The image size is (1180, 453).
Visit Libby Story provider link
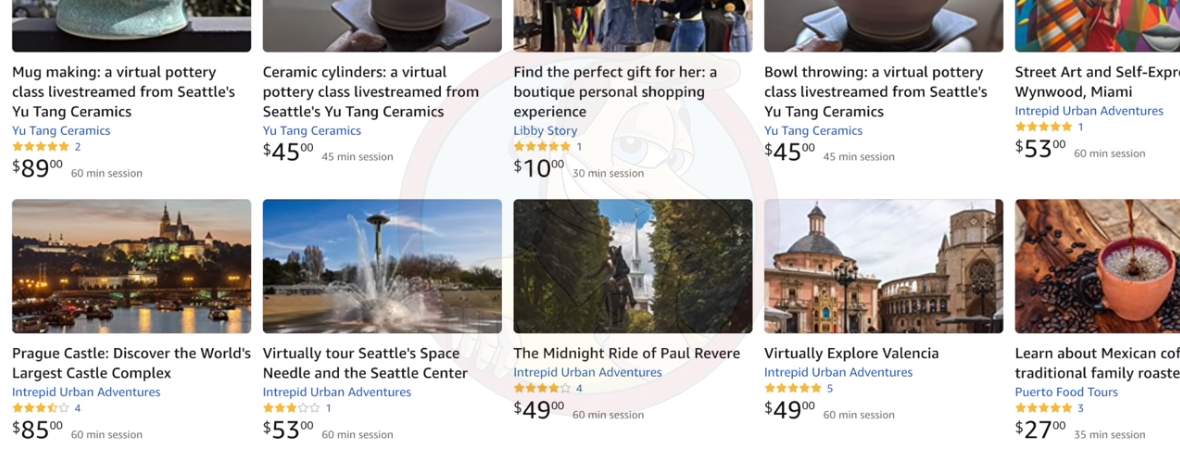[545, 131]
